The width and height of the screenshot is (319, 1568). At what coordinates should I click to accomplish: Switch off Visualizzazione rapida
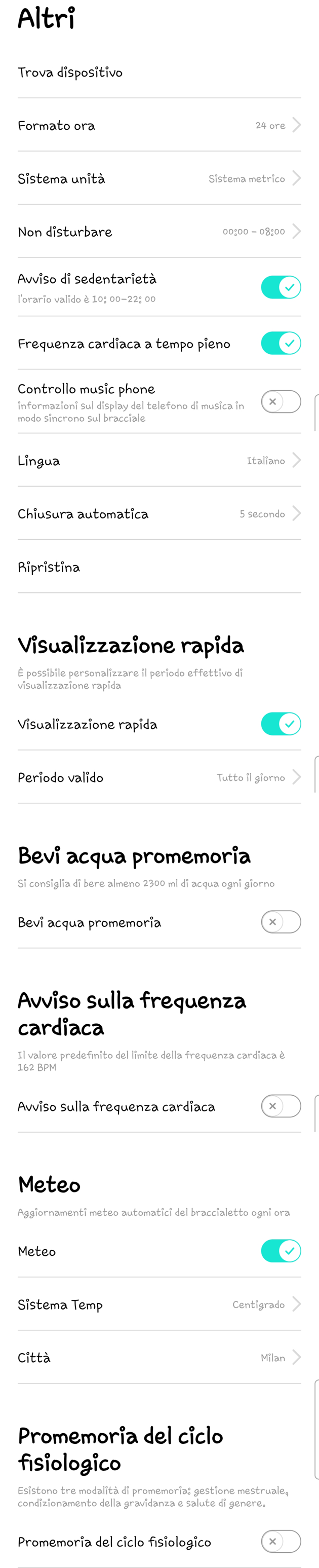(281, 724)
